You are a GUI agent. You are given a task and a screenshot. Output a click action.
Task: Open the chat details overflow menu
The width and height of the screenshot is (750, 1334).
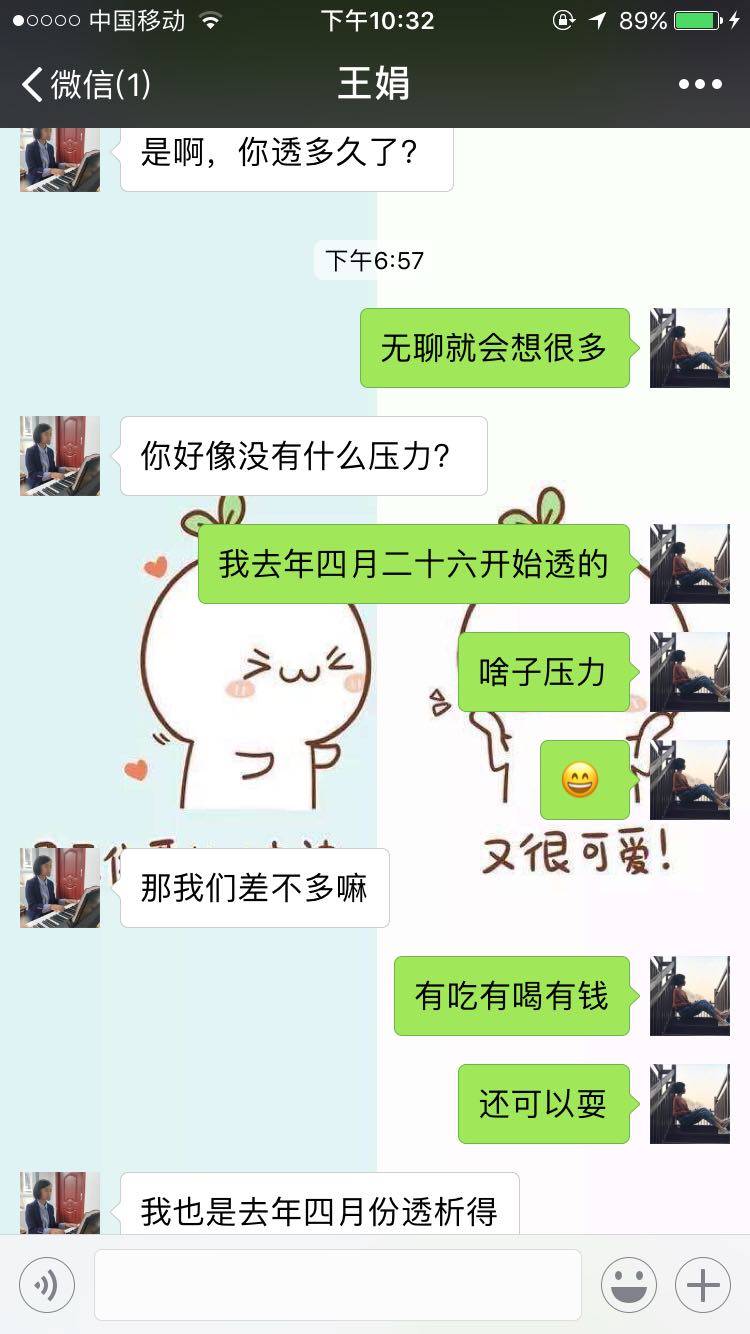(x=700, y=84)
